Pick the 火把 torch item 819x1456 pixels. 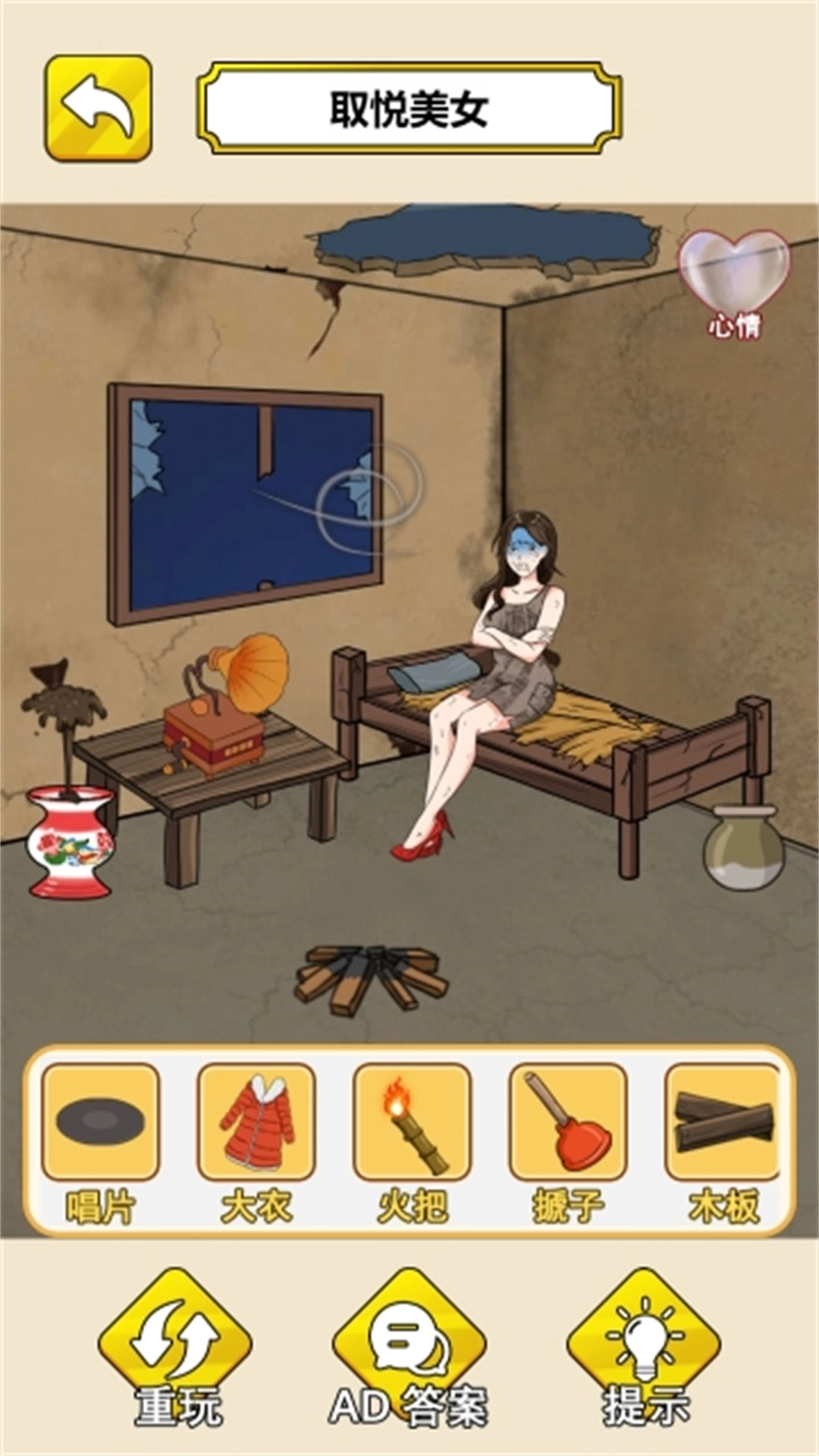click(x=412, y=1122)
